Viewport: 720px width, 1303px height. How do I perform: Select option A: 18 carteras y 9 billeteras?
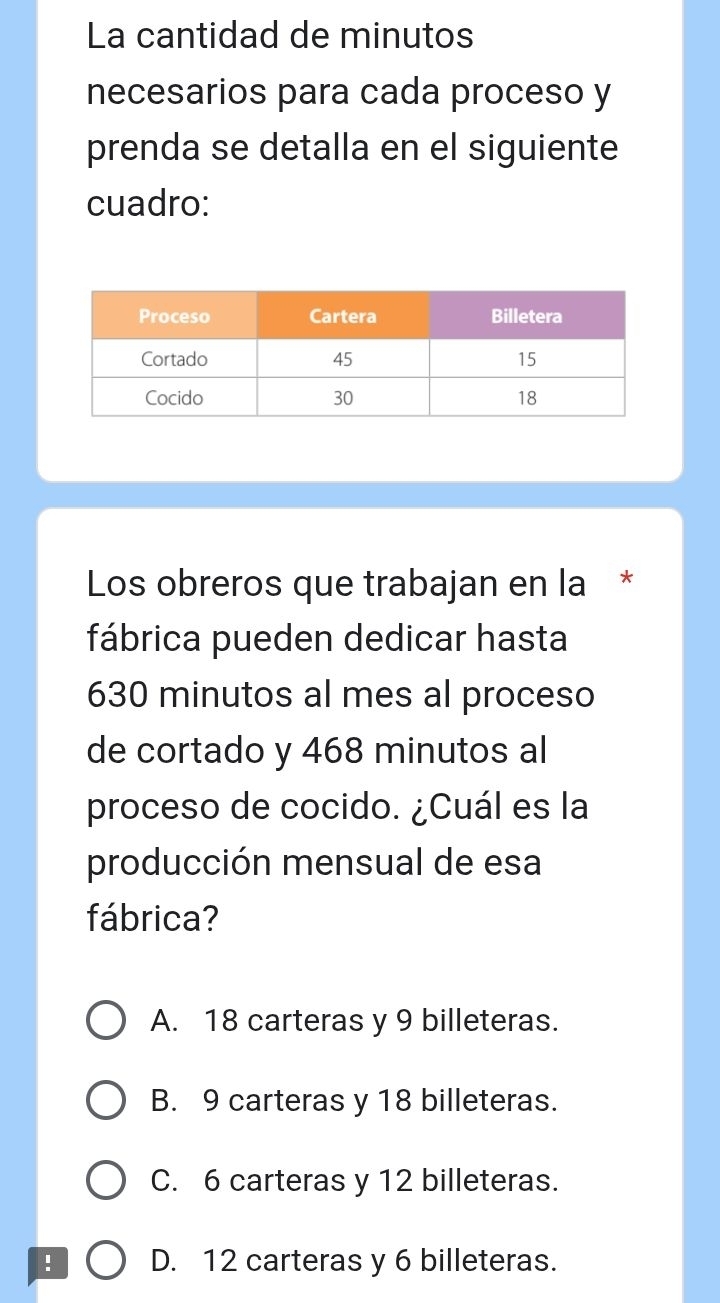106,1022
